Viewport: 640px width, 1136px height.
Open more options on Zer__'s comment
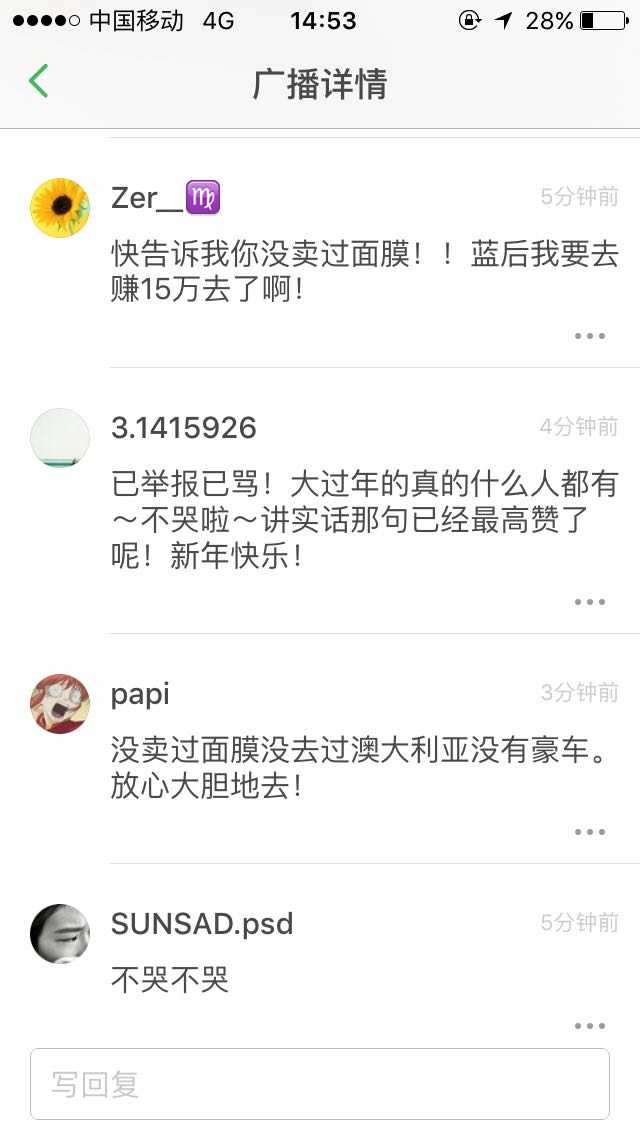590,336
